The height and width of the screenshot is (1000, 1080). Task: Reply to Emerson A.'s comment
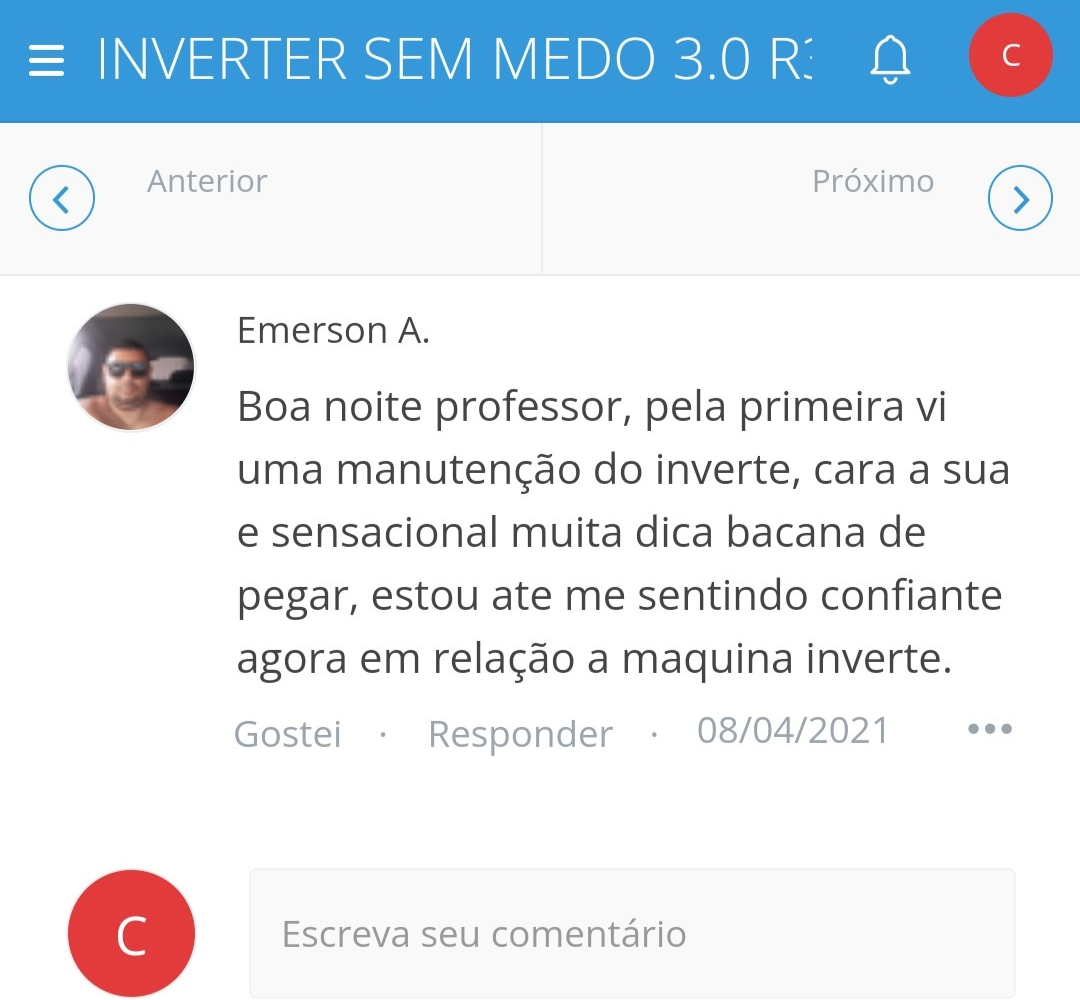pos(520,734)
